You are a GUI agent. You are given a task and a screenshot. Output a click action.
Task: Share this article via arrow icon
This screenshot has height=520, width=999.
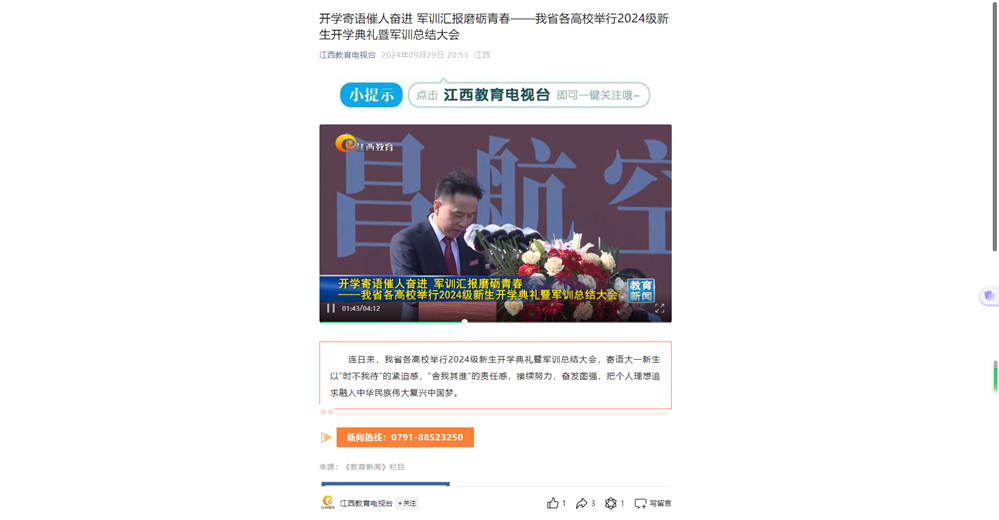[582, 503]
